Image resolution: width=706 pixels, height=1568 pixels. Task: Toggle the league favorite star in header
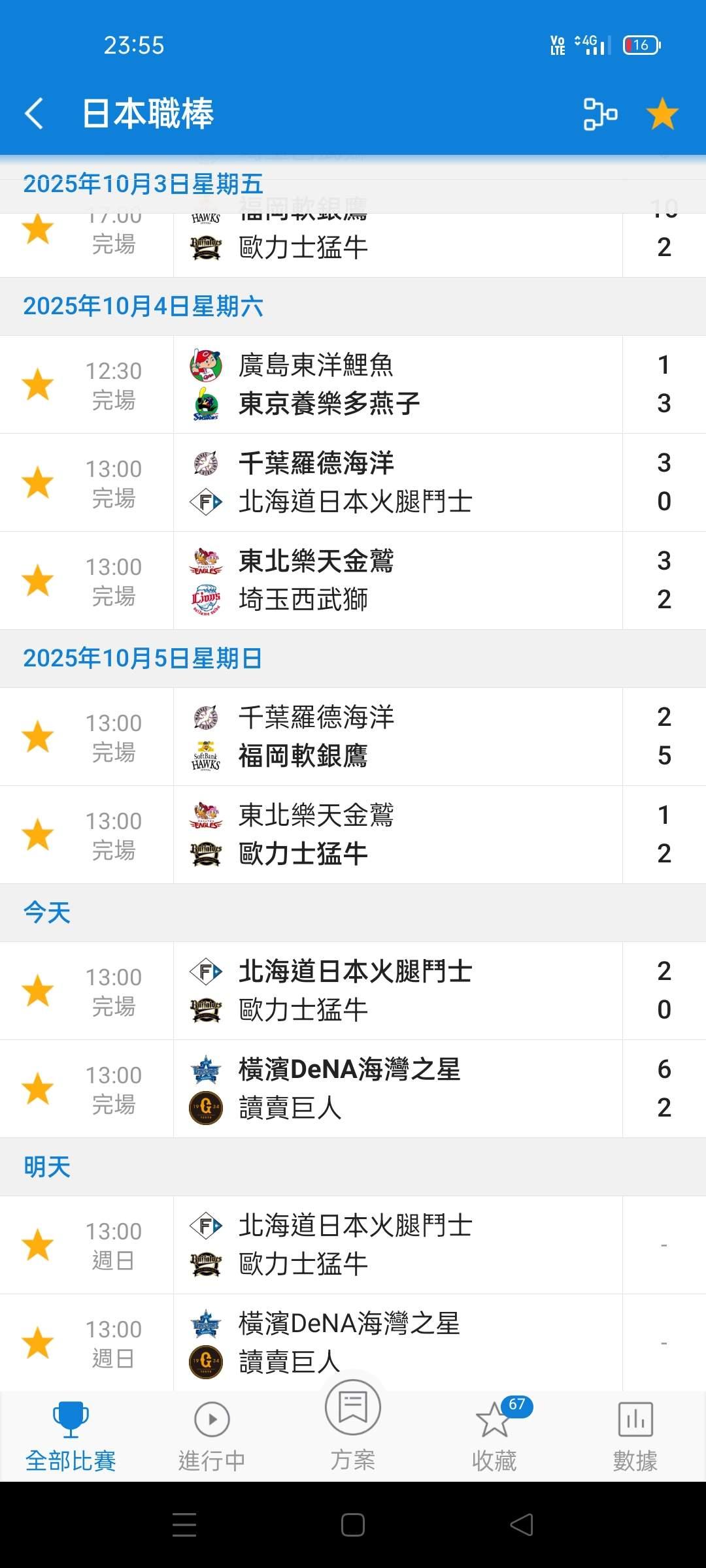(662, 114)
